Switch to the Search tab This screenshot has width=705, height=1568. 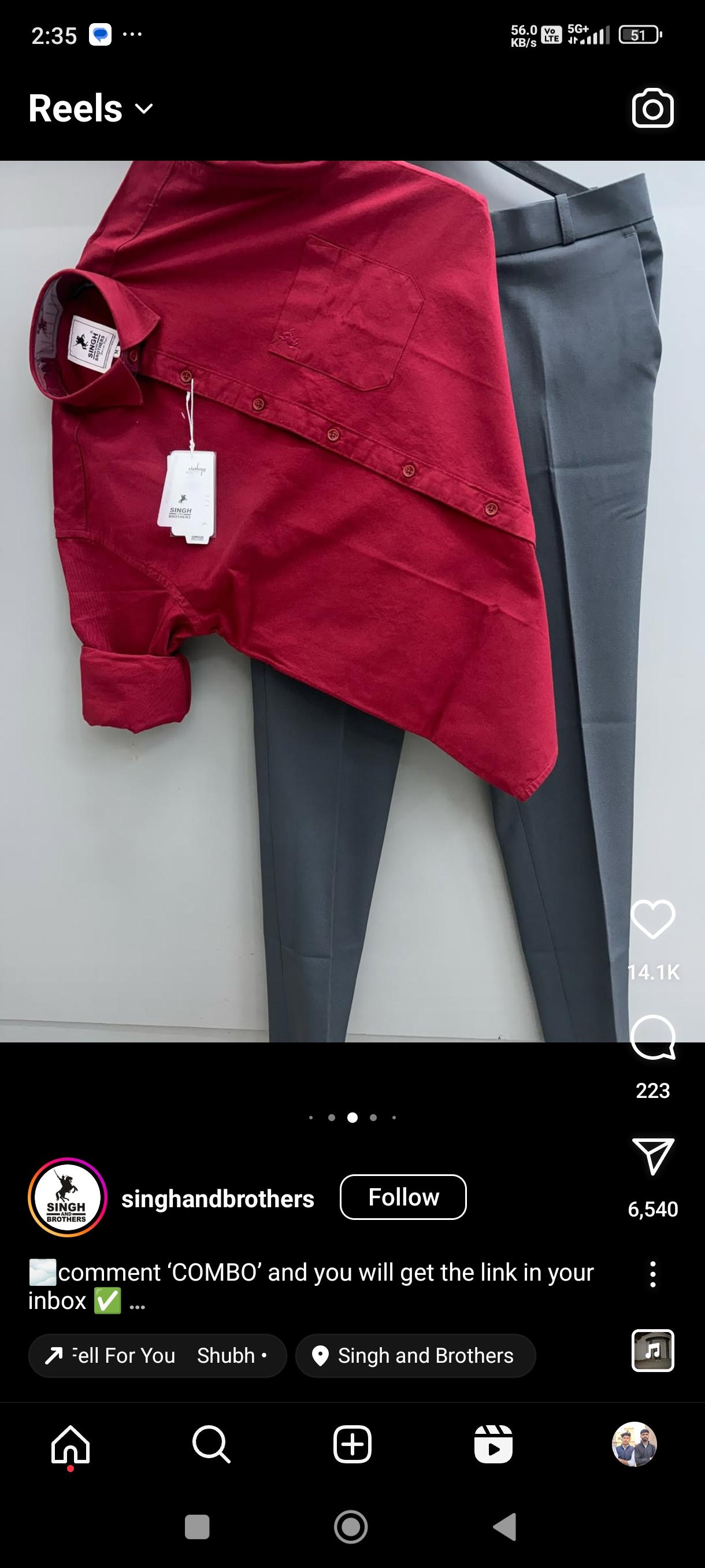tap(211, 1444)
